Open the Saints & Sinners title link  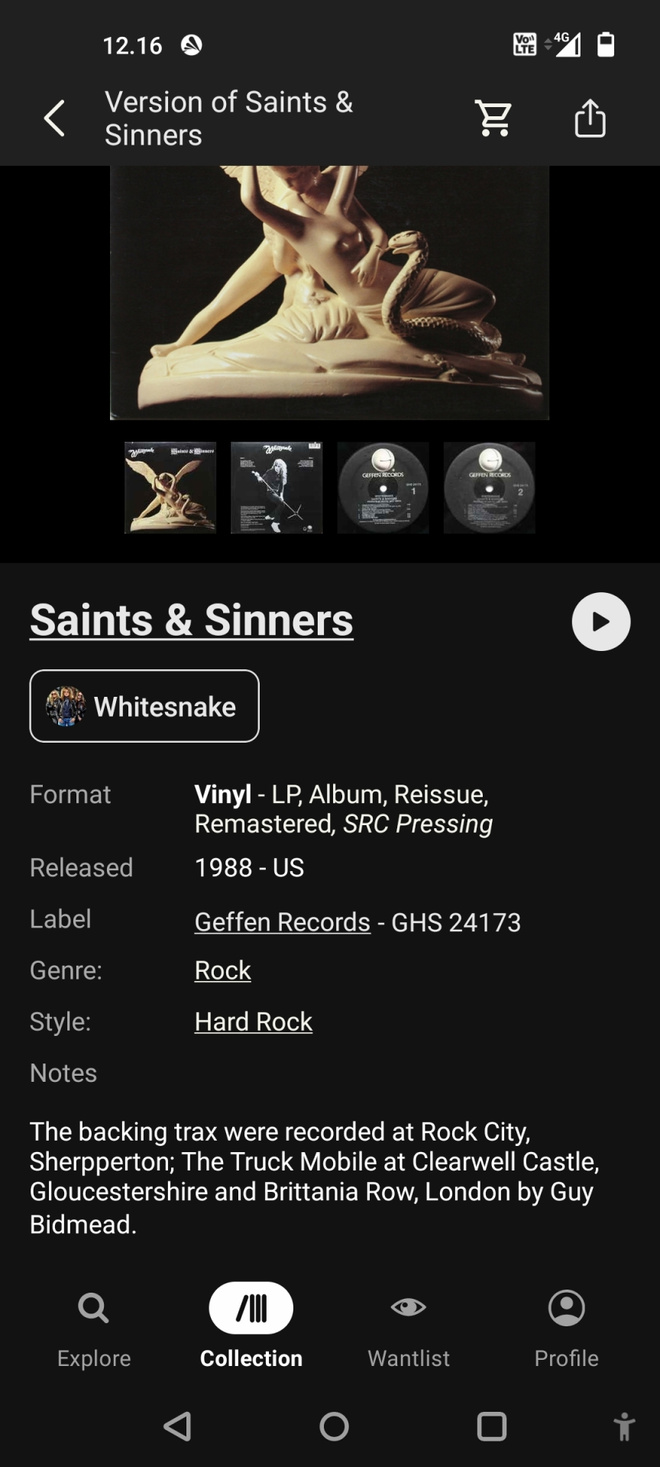(191, 620)
